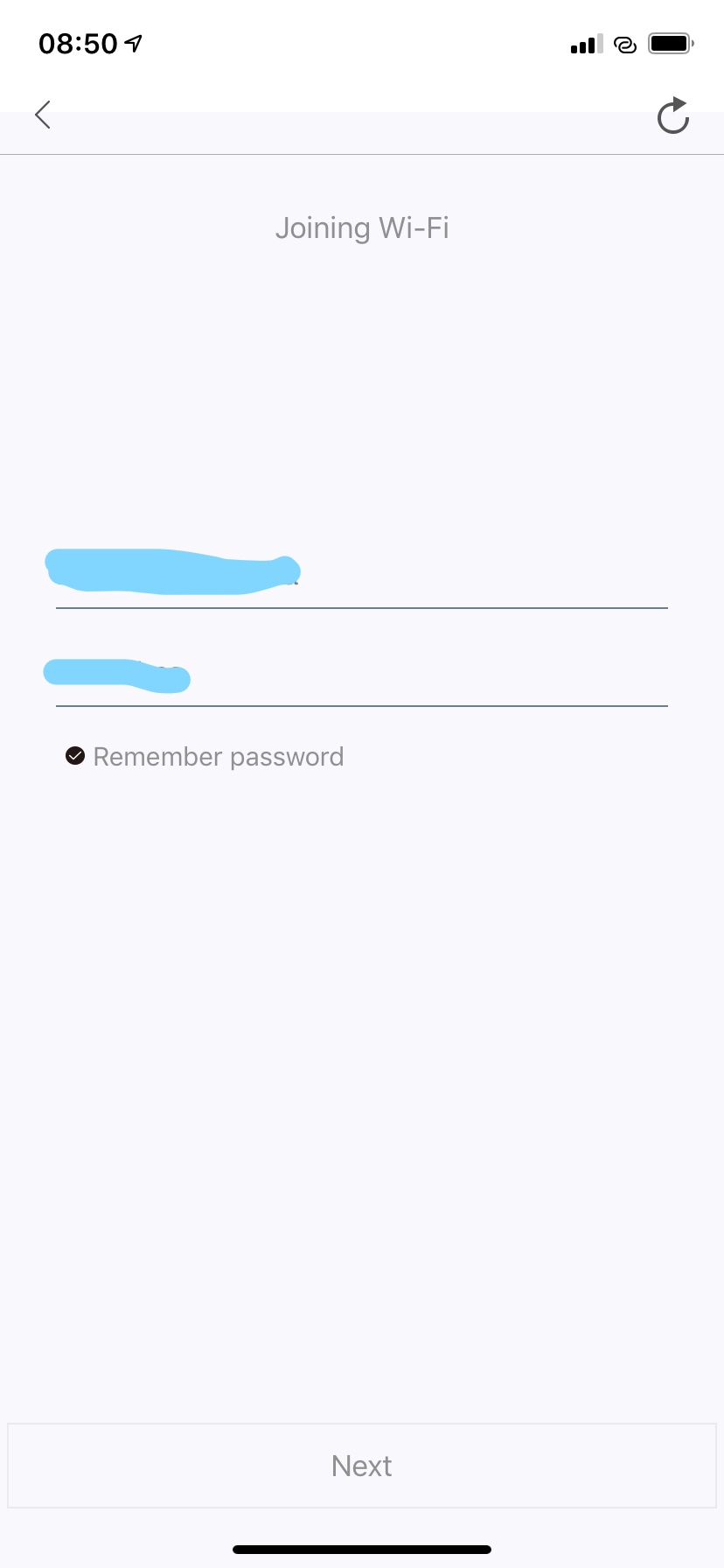Screen dimensions: 724x1568
Task: Select the Wi-Fi network name field
Action: 362,573
